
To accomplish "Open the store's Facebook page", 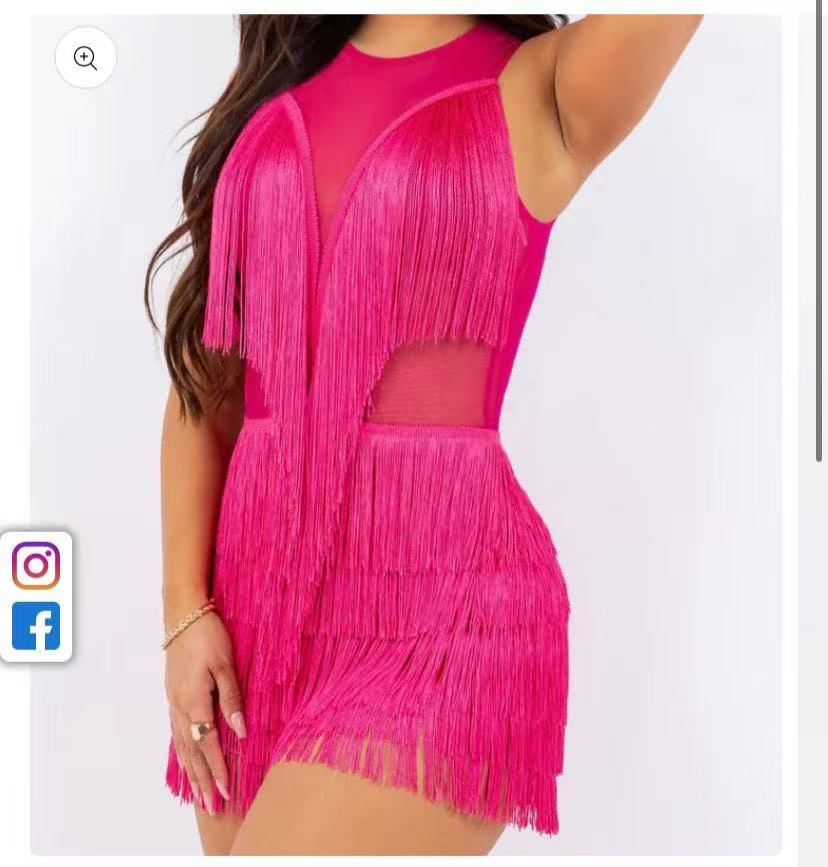I will coord(36,626).
